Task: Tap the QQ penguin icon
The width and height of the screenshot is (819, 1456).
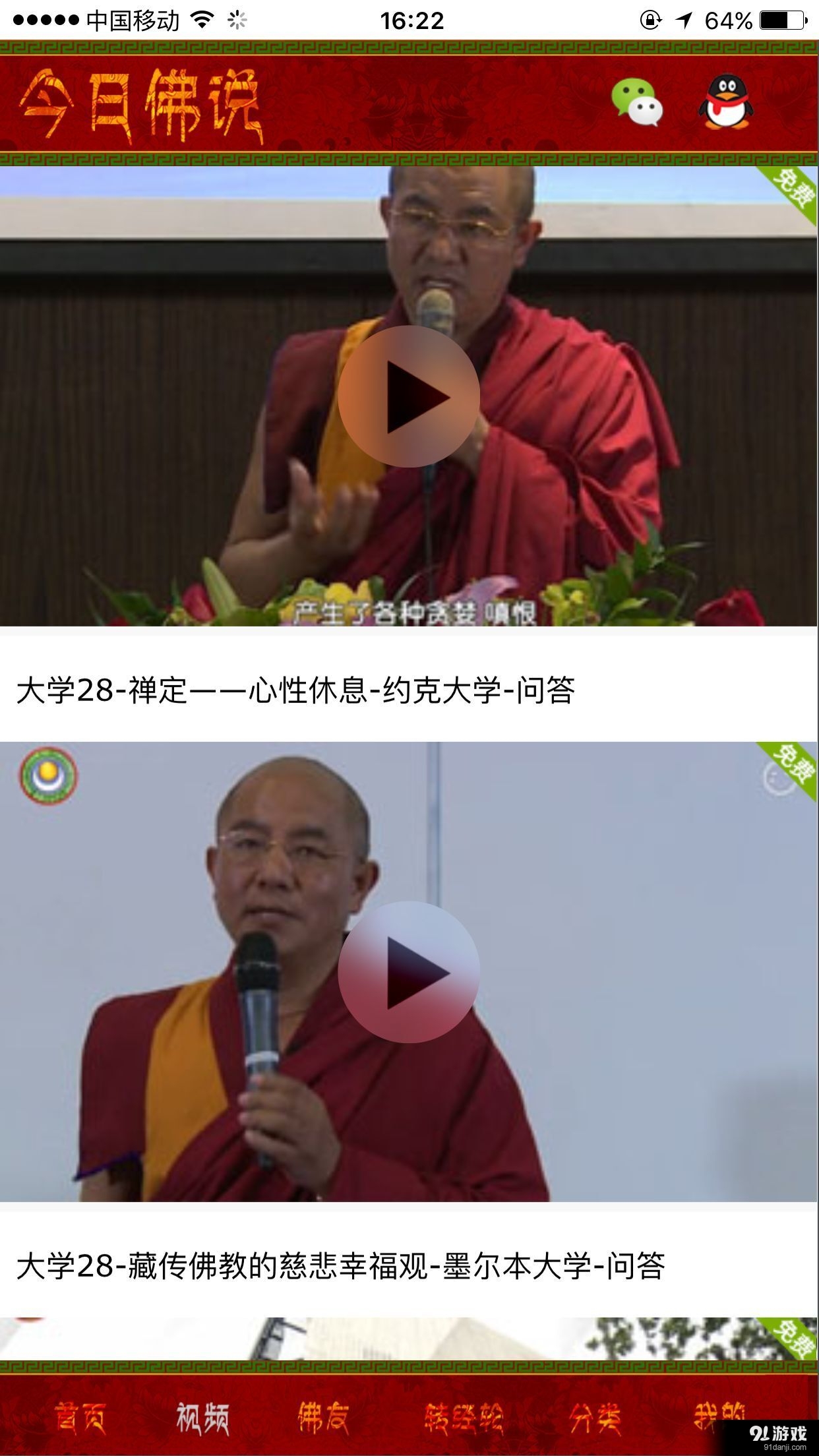Action: point(725,102)
